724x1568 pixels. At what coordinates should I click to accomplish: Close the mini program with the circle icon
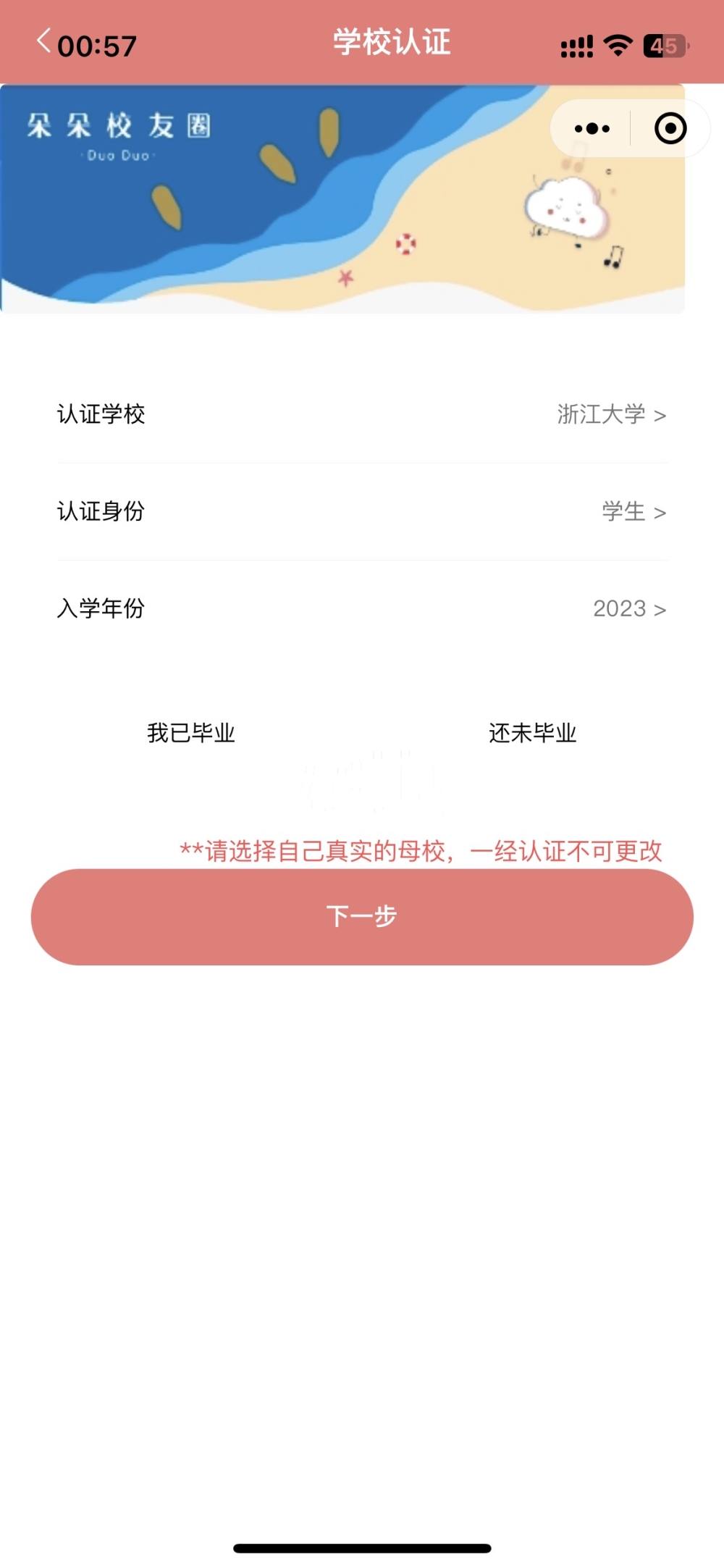[670, 129]
